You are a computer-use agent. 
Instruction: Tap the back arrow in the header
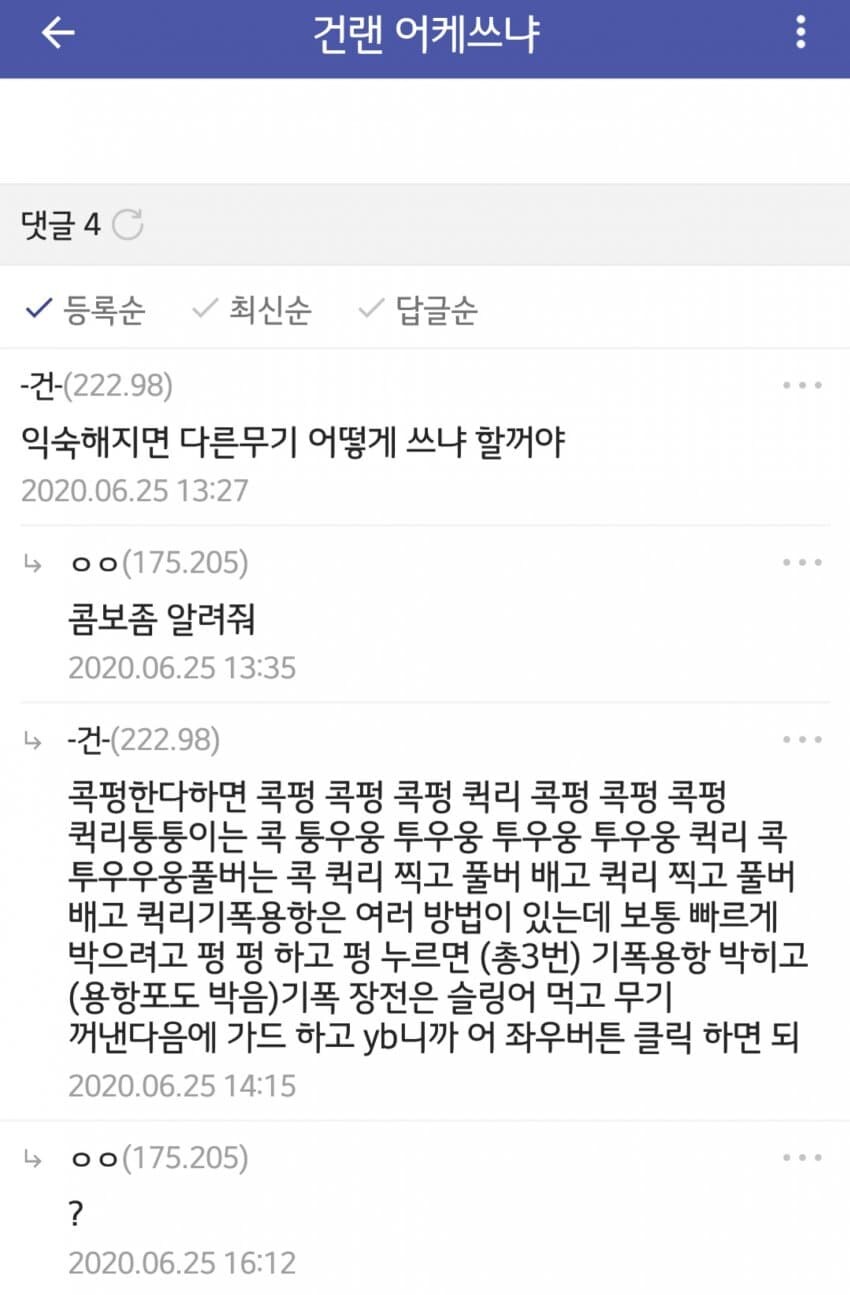[x=57, y=32]
